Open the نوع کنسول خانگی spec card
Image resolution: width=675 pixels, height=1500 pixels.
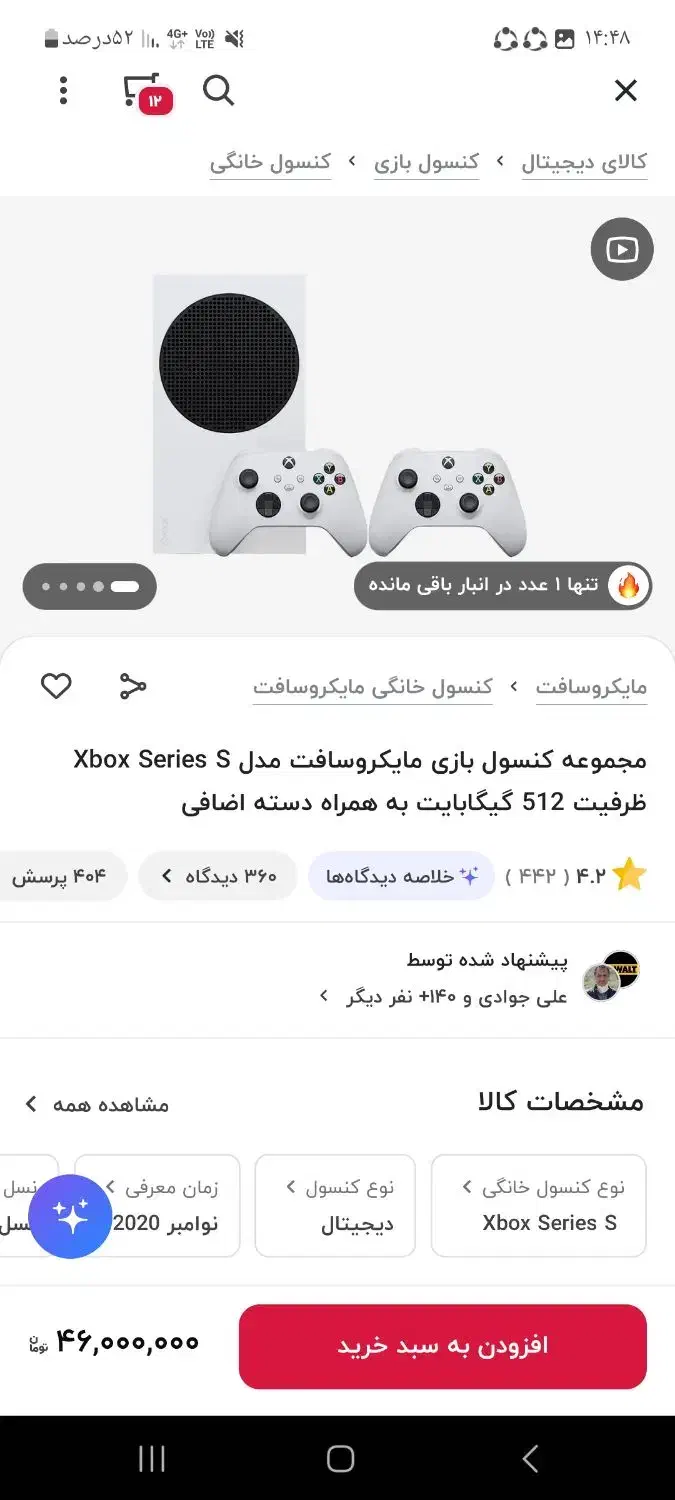point(538,1205)
